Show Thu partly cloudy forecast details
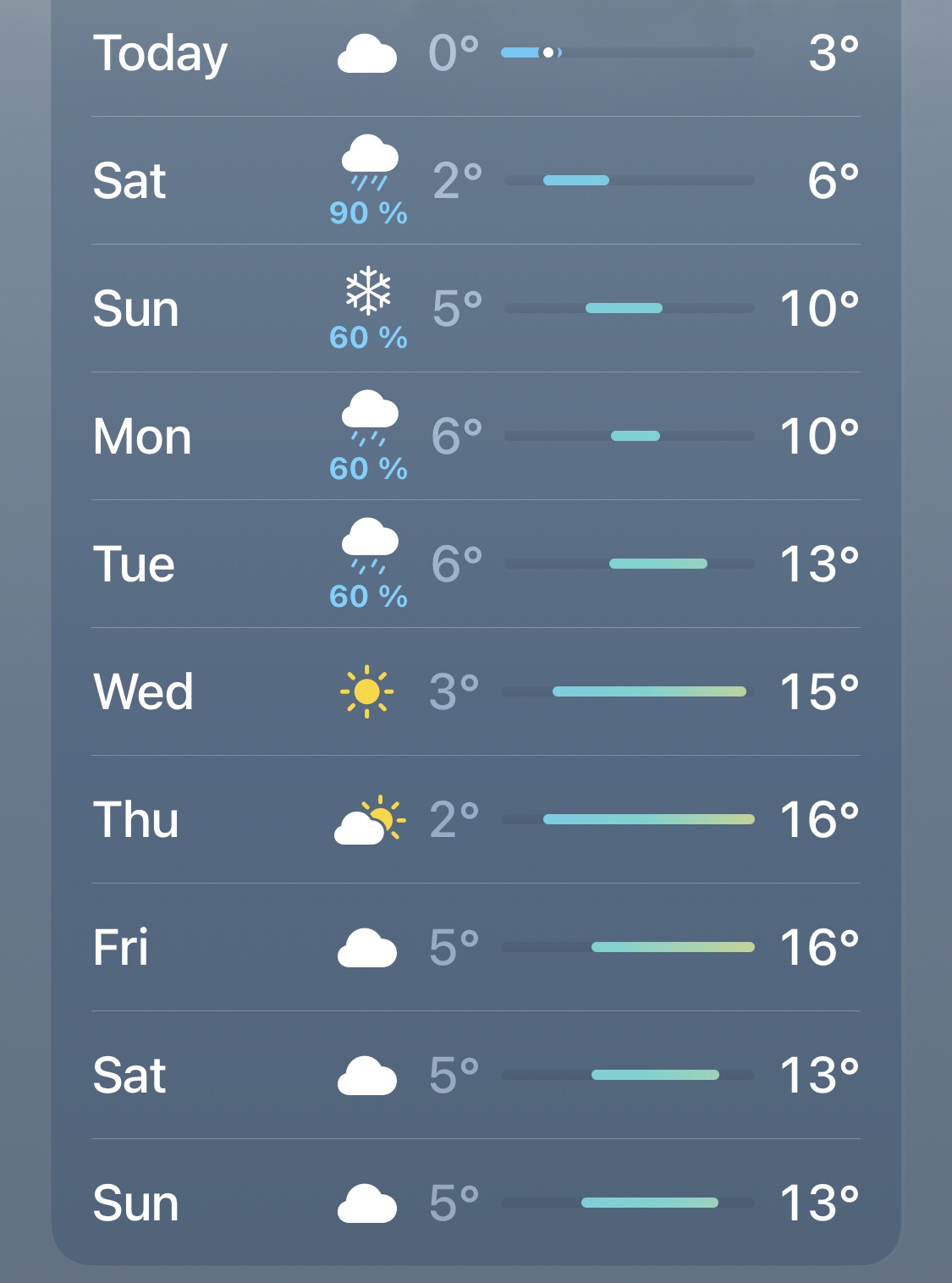952x1283 pixels. 476,820
